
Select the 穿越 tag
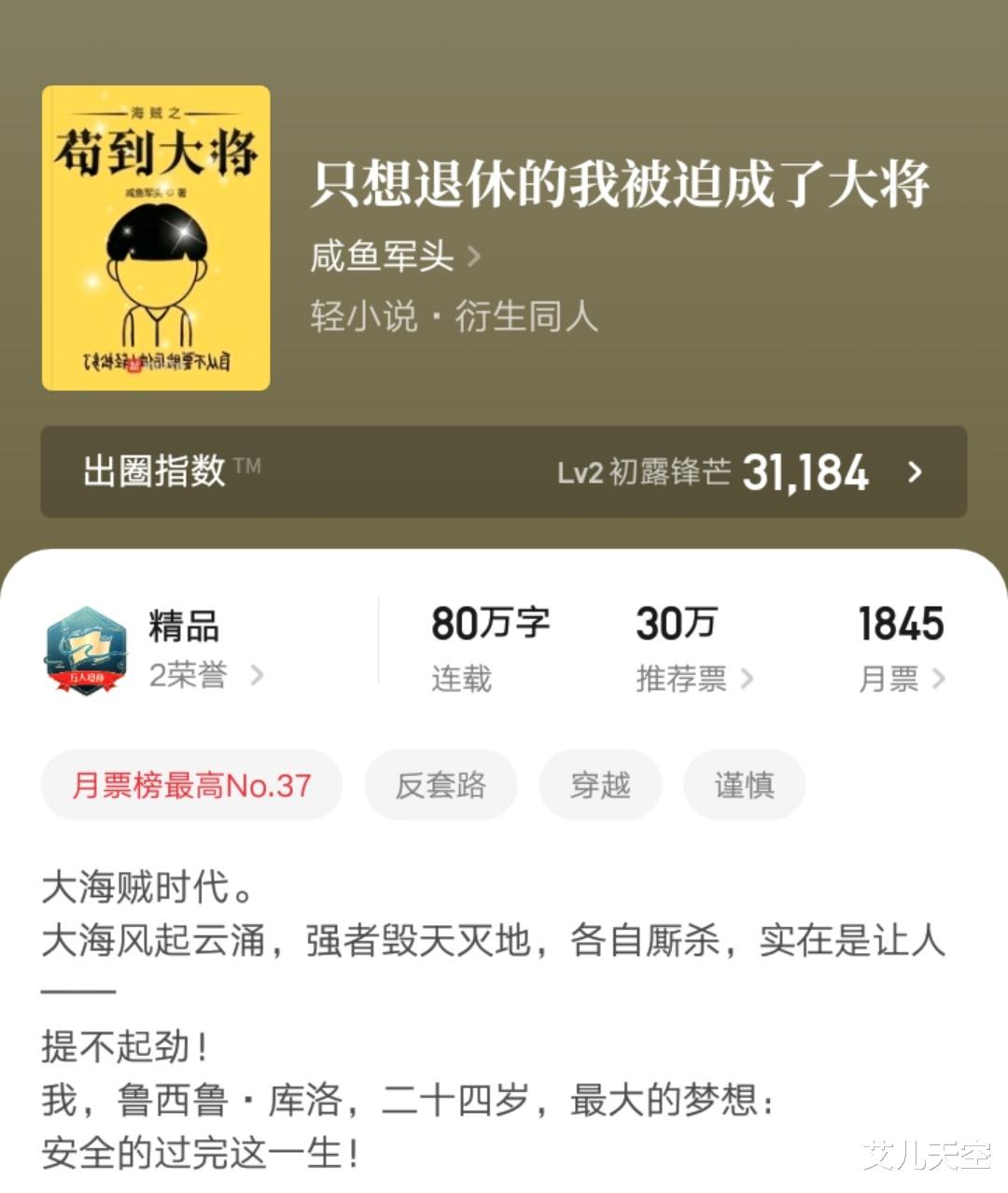pos(600,785)
